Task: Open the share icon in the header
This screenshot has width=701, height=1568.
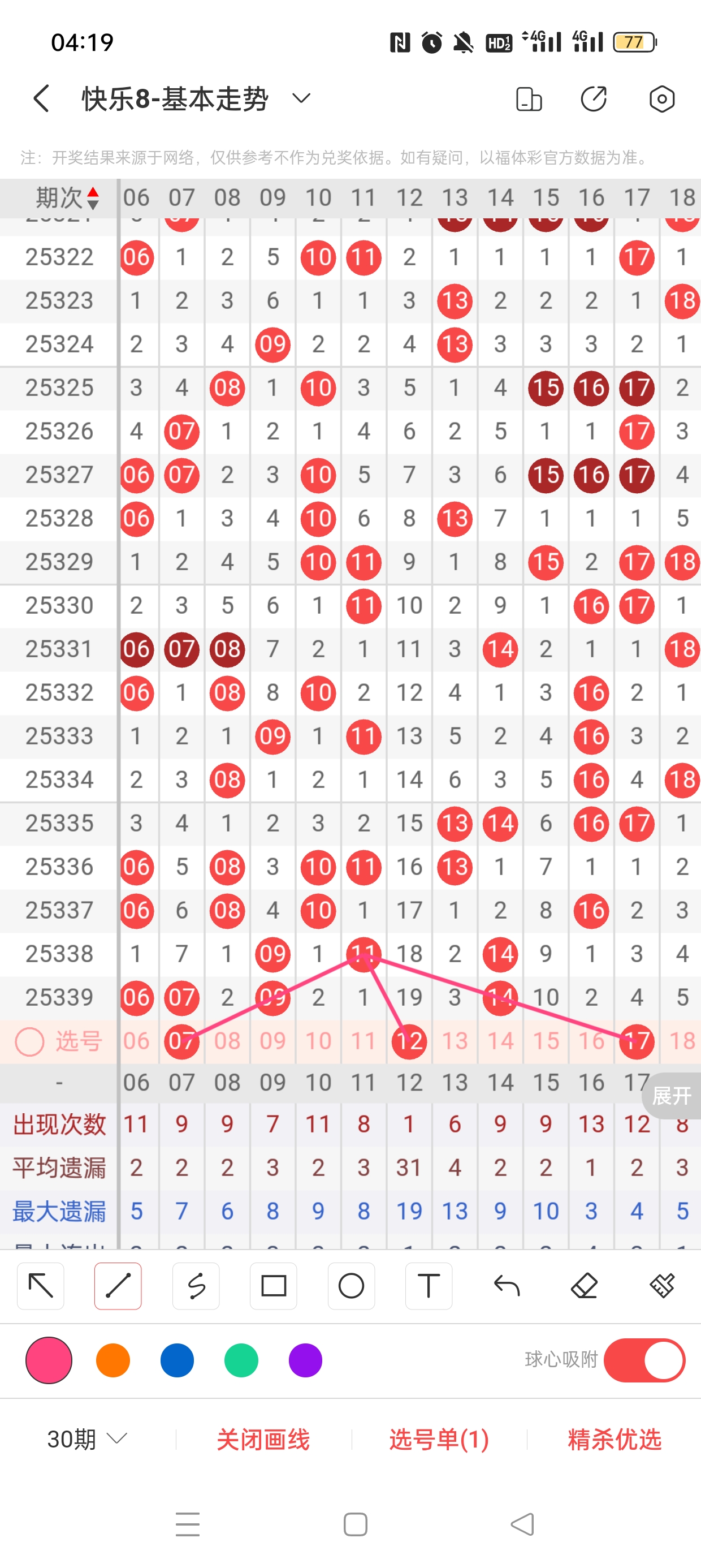Action: coord(593,98)
